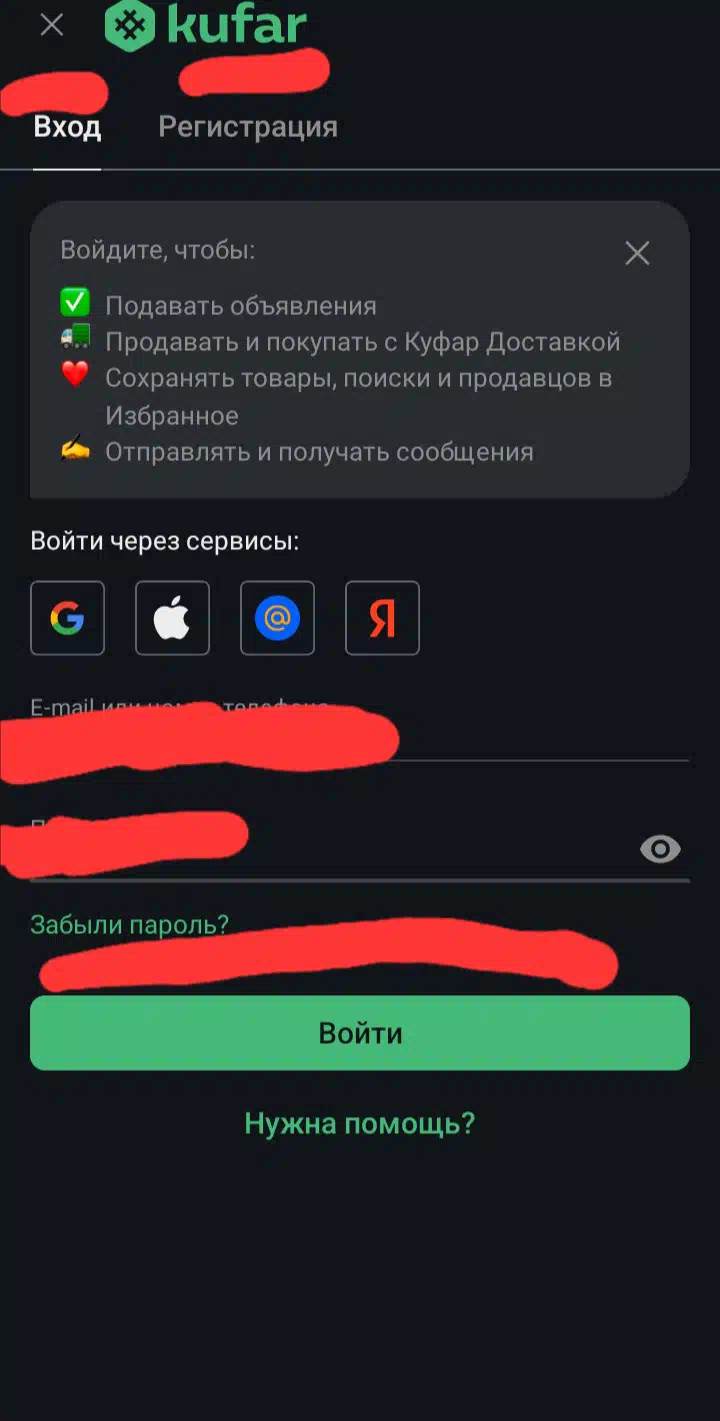Viewport: 720px width, 1421px height.
Task: Select the Вход tab
Action: 67,127
